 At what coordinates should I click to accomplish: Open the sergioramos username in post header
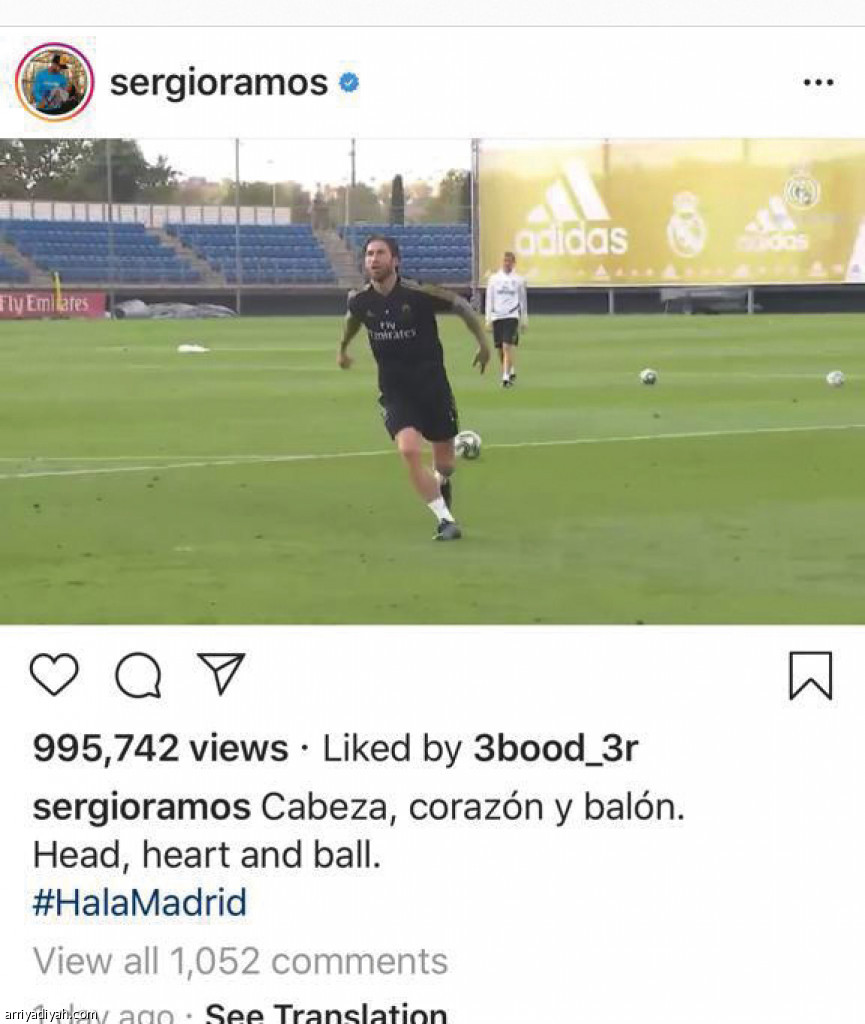tap(218, 83)
